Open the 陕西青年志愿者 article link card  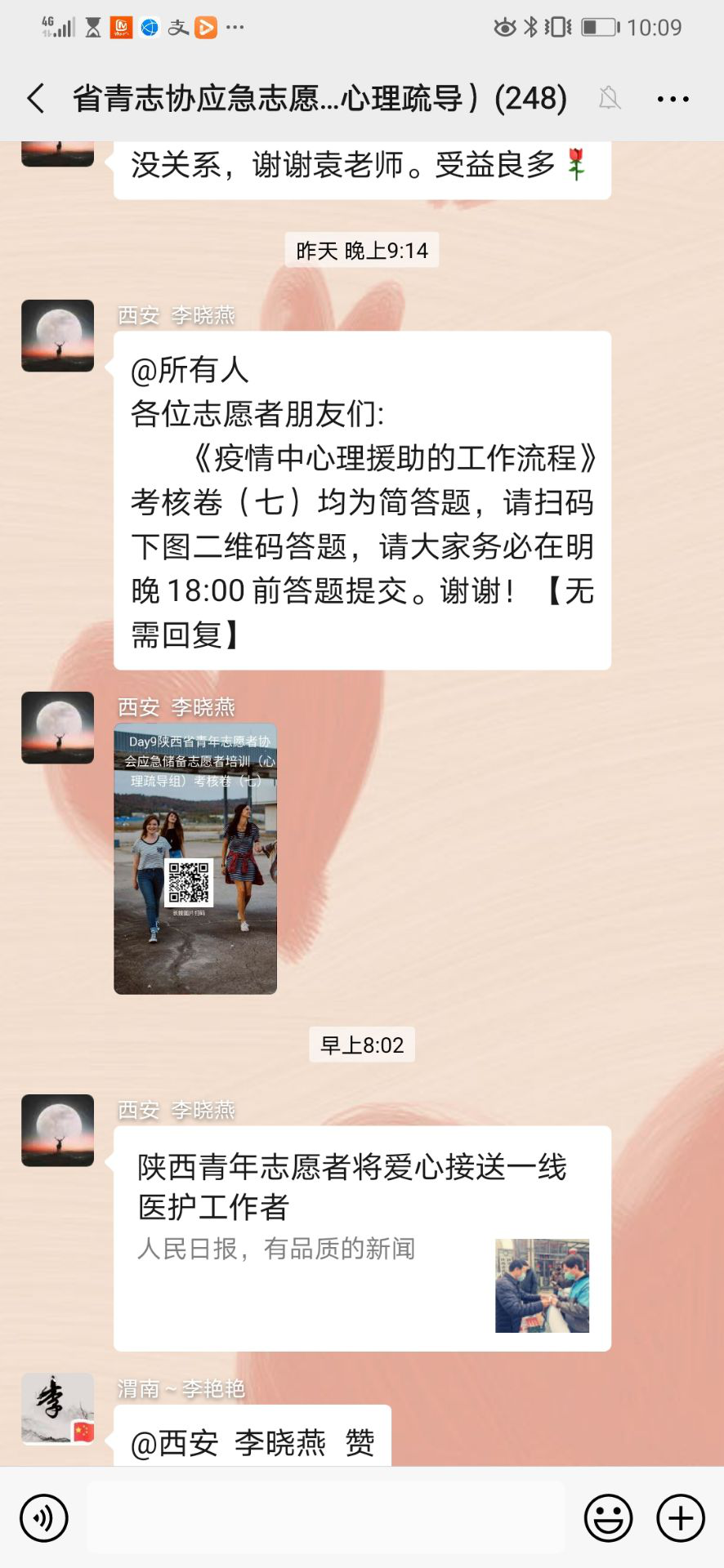point(362,1238)
